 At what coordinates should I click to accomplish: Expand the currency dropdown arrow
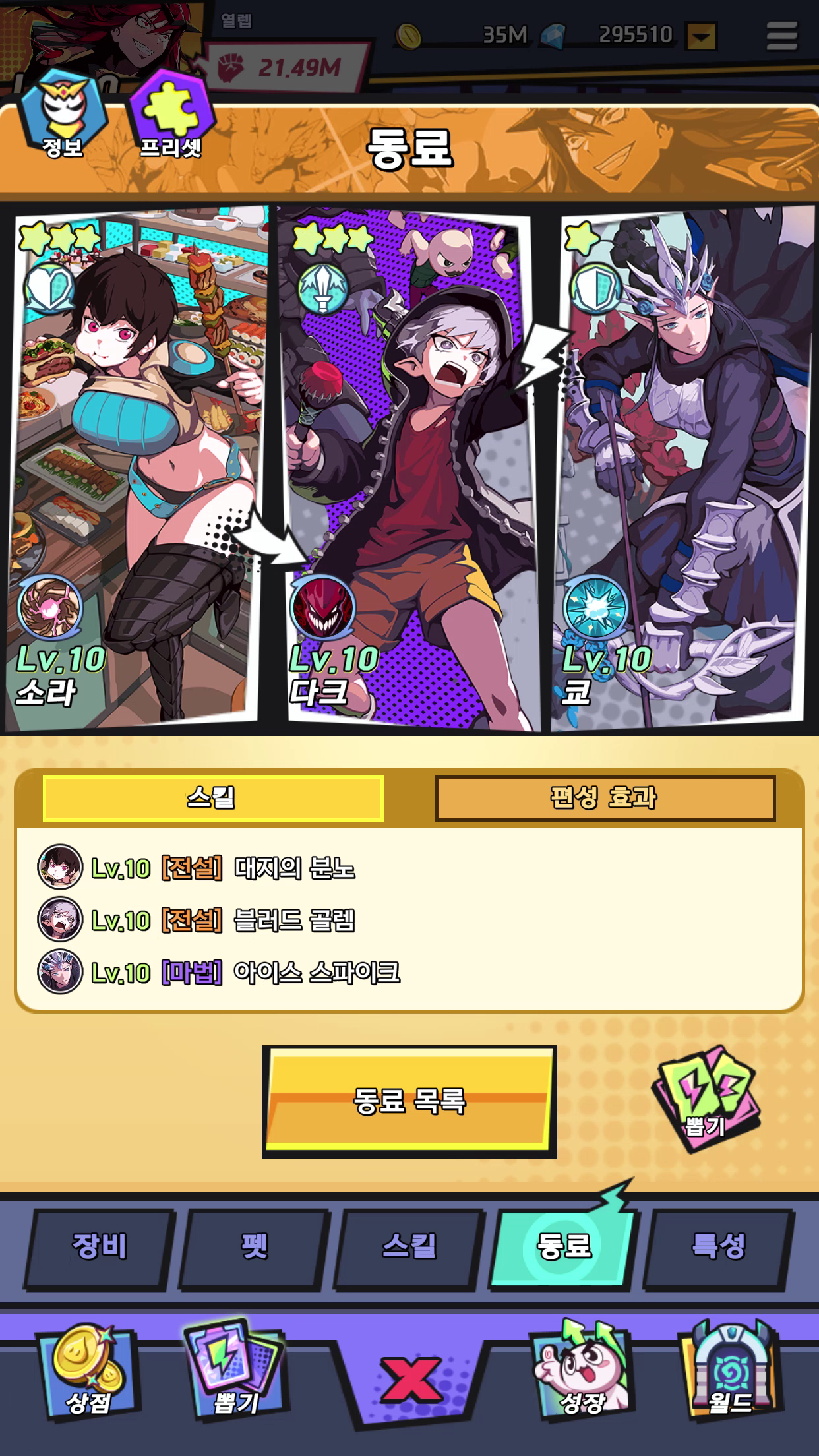coord(701,36)
